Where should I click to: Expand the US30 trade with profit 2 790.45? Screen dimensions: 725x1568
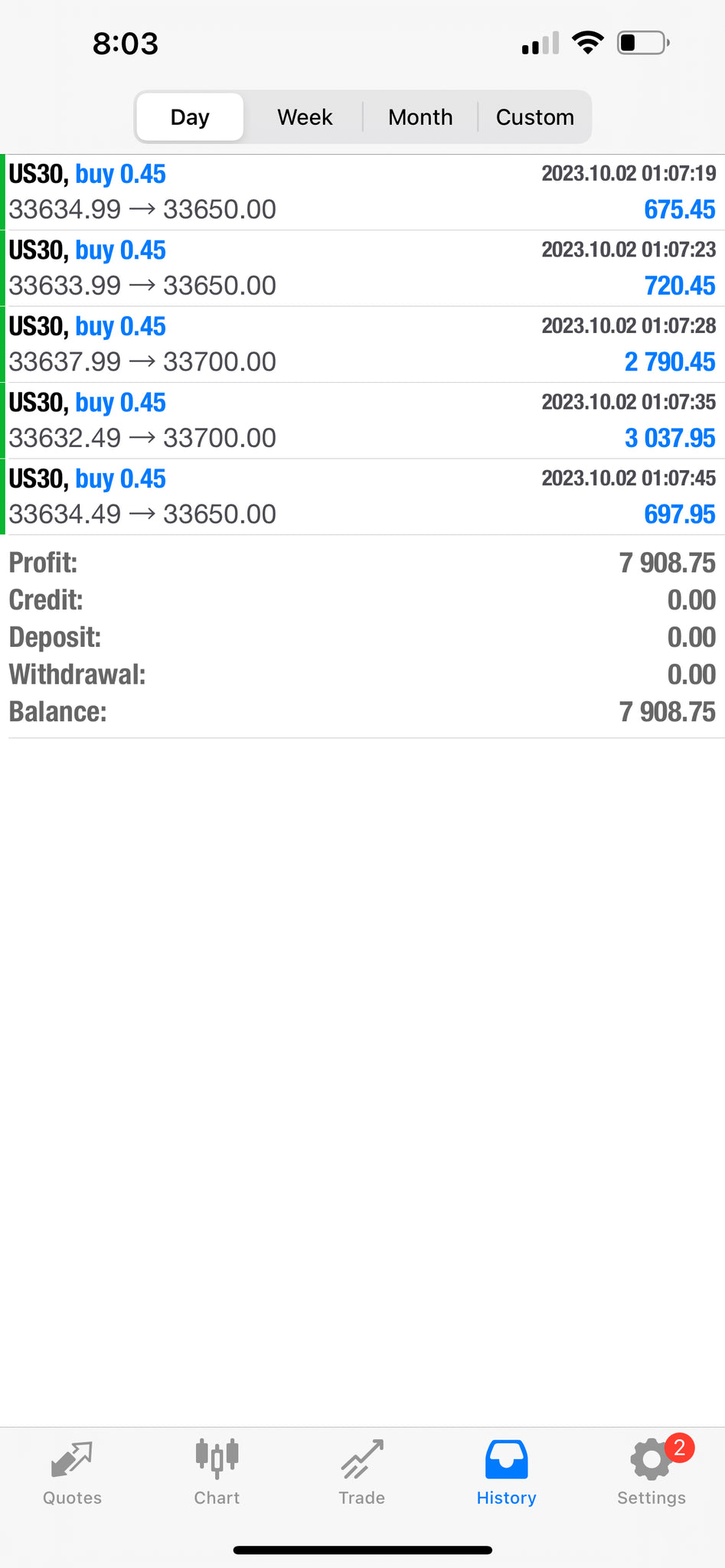pos(362,345)
